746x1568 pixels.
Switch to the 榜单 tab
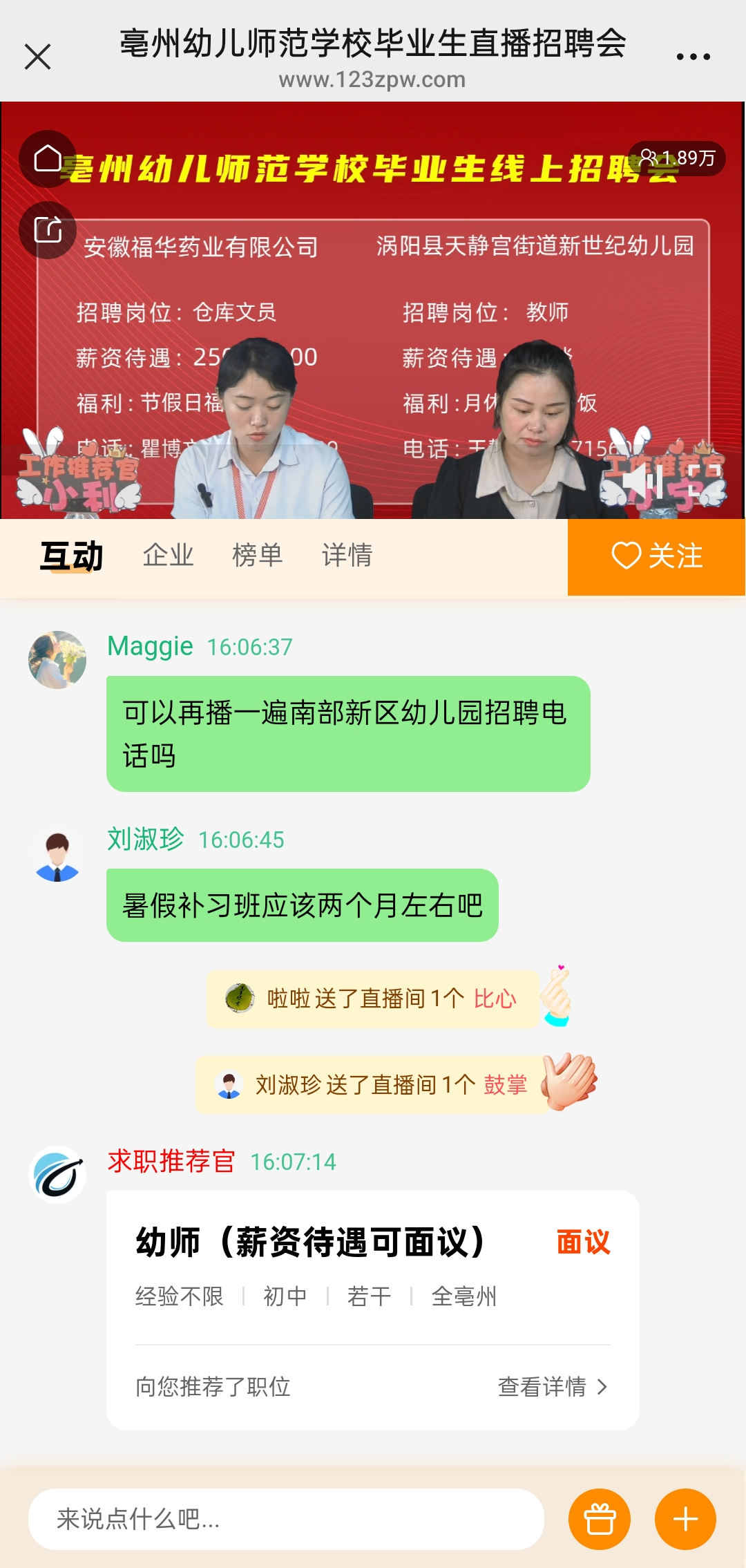point(258,556)
